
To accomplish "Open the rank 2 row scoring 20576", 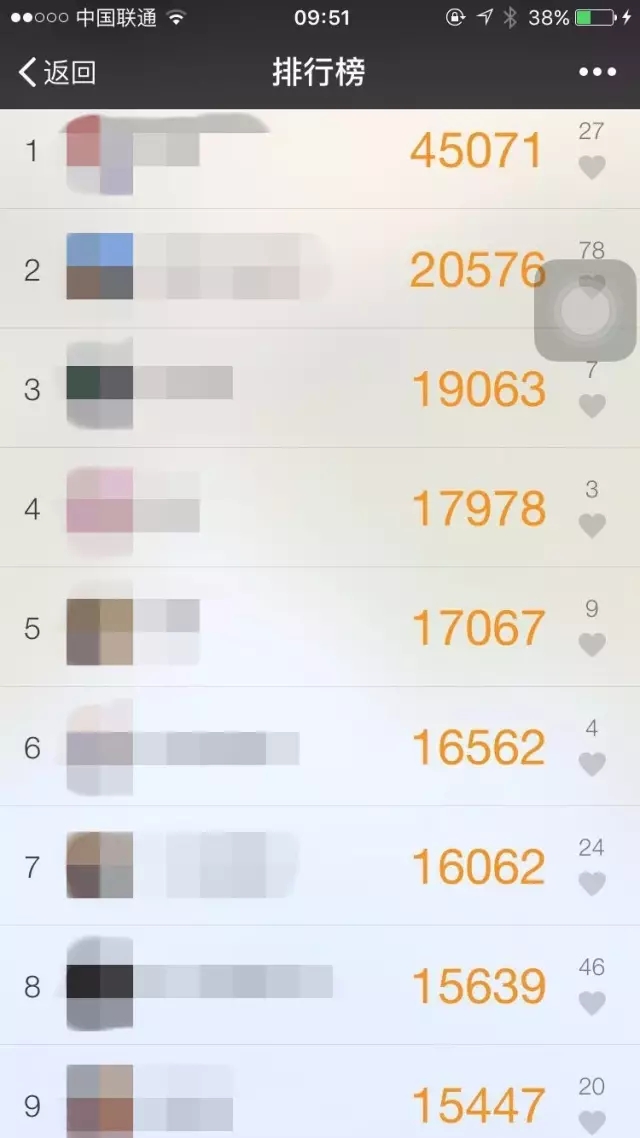I will click(x=300, y=269).
